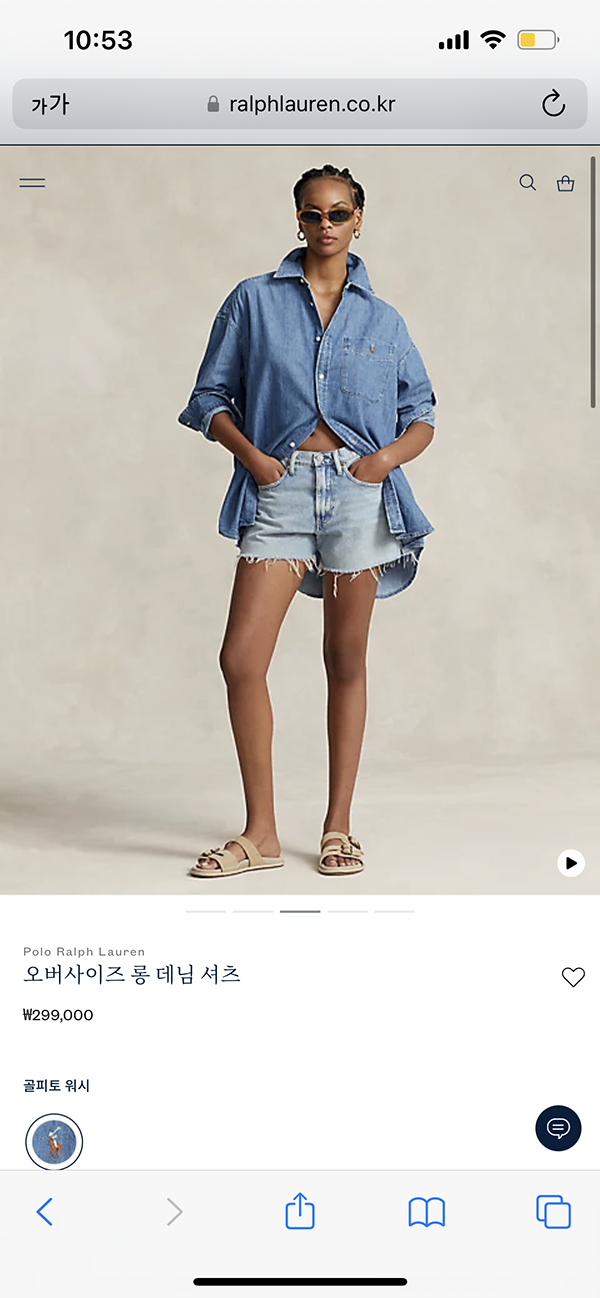
Task: Show the open browser tabs
Action: point(553,1212)
